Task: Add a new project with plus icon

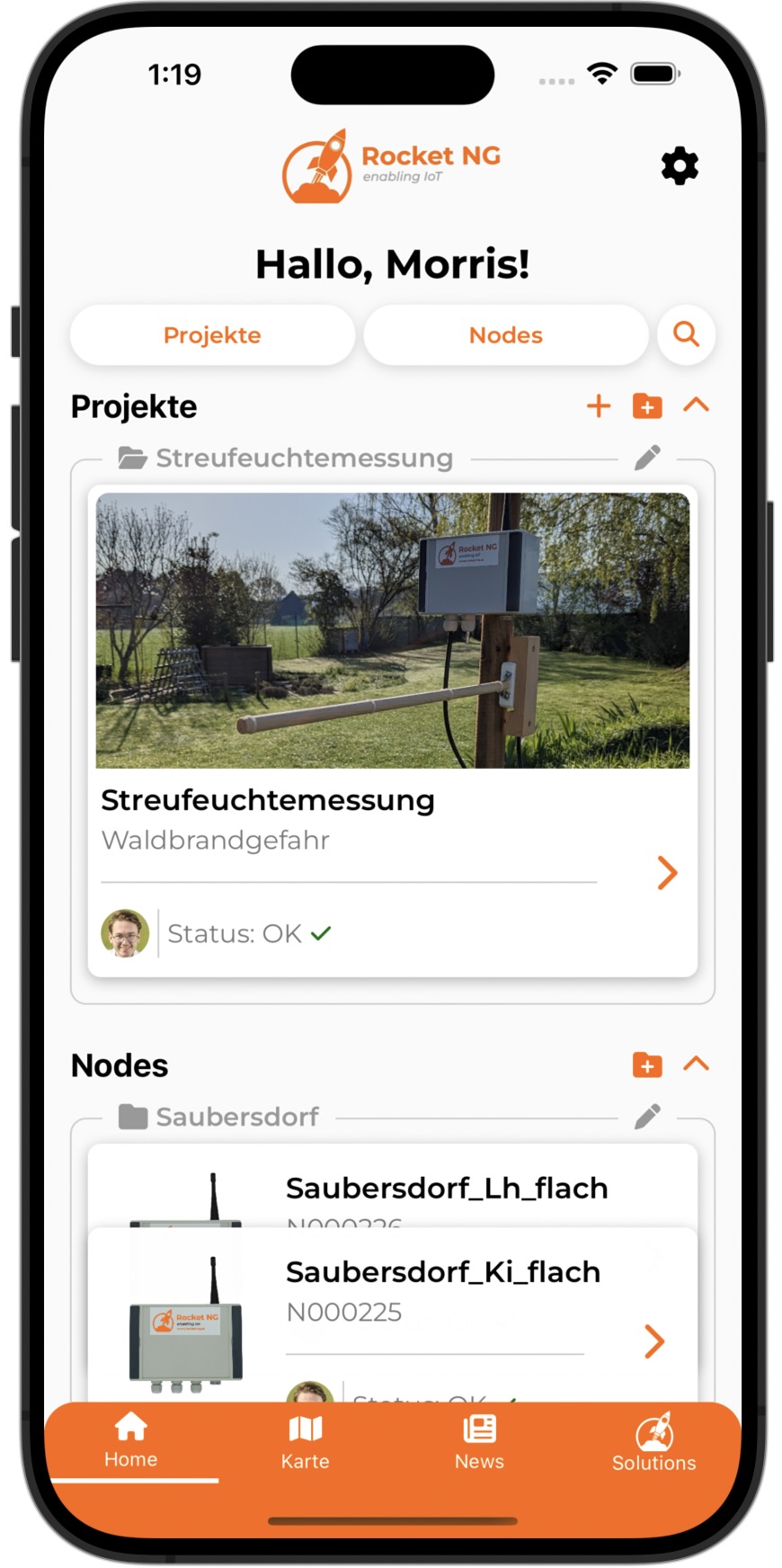Action: click(x=599, y=406)
